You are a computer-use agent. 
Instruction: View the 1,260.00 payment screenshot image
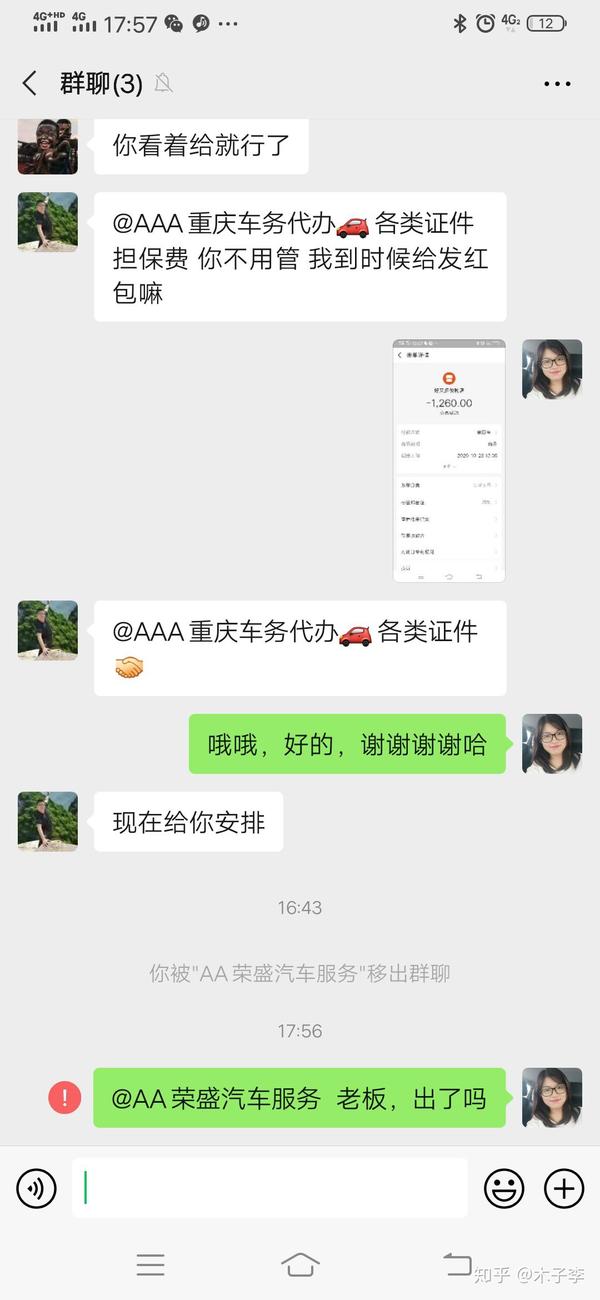[448, 460]
